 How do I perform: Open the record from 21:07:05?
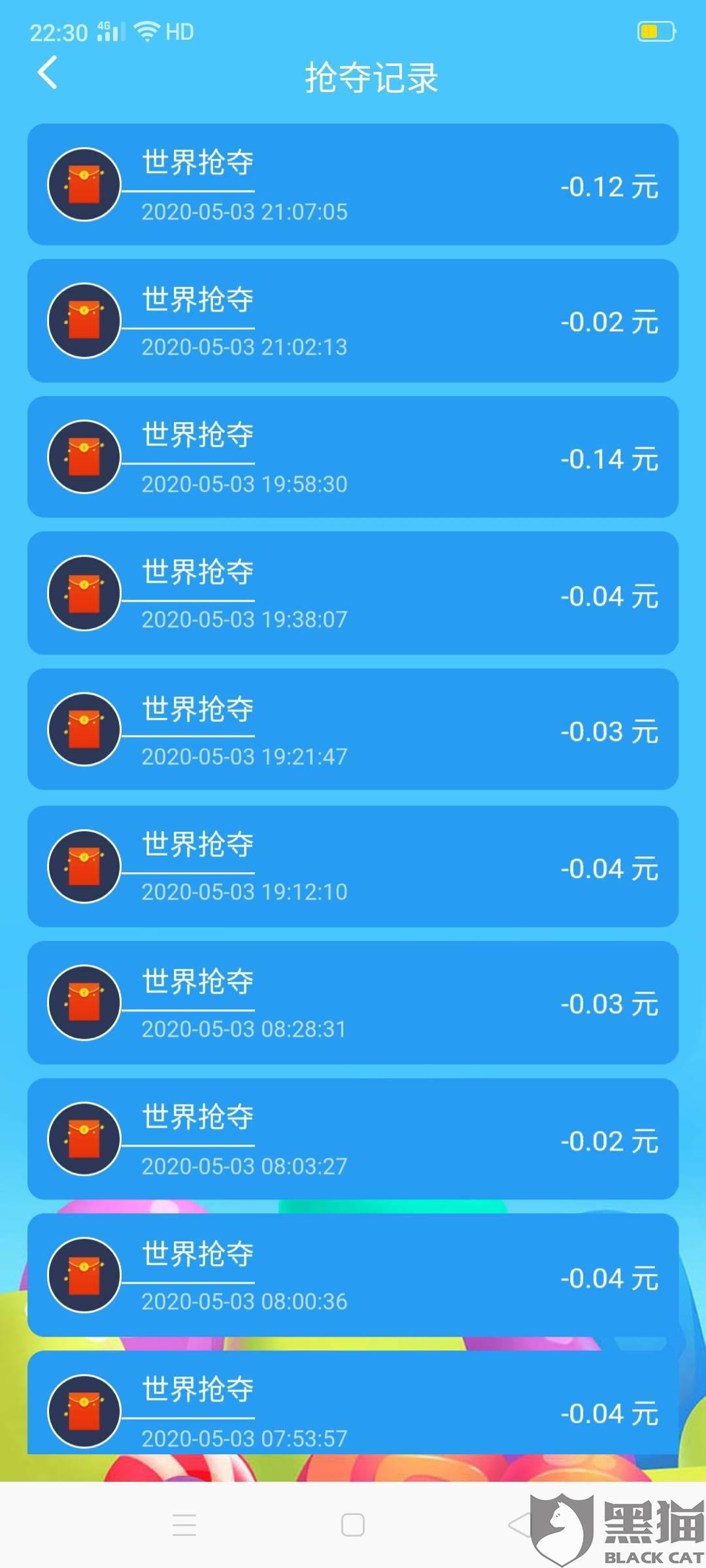(x=353, y=185)
